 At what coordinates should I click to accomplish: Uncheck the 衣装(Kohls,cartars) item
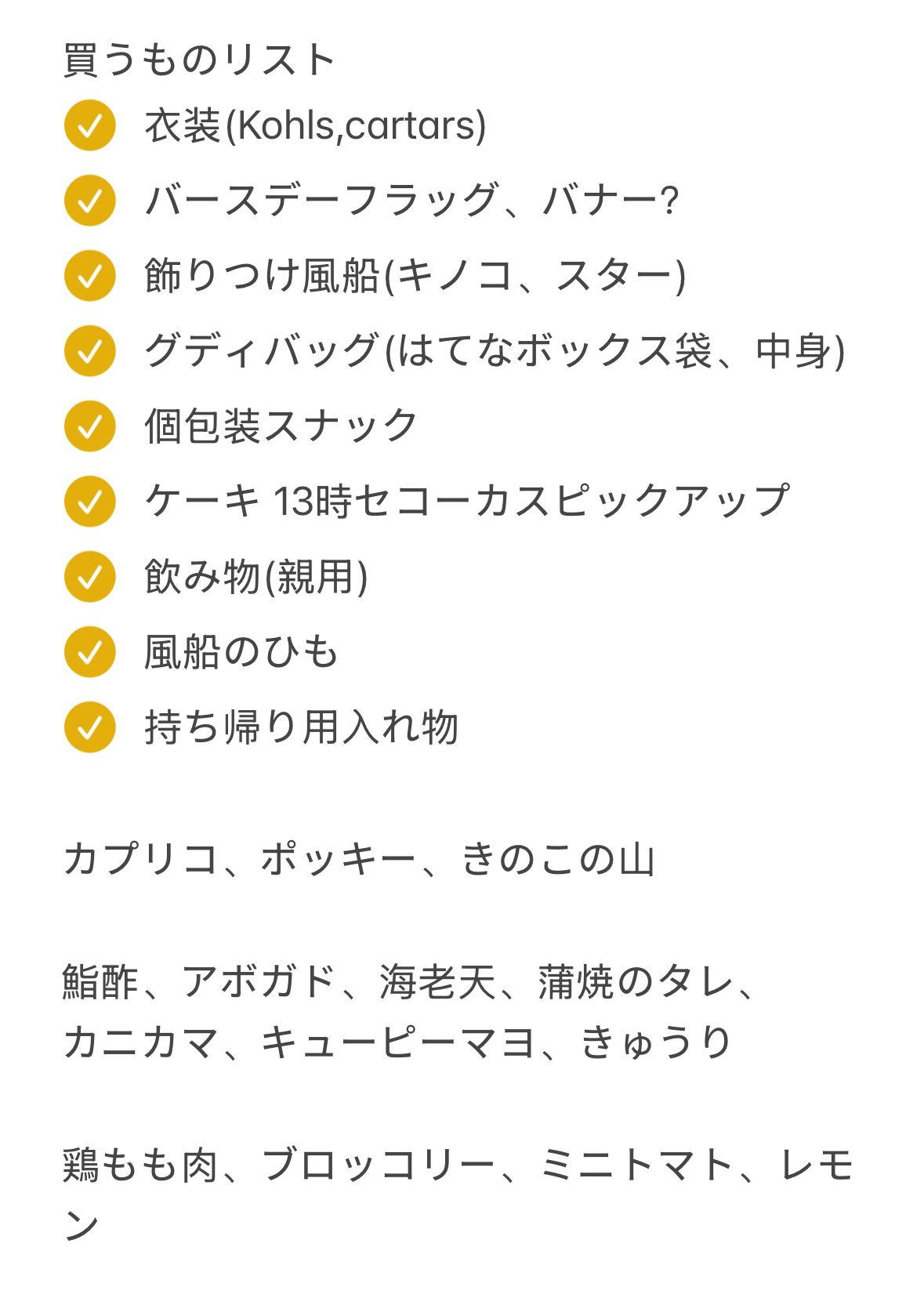[90, 125]
